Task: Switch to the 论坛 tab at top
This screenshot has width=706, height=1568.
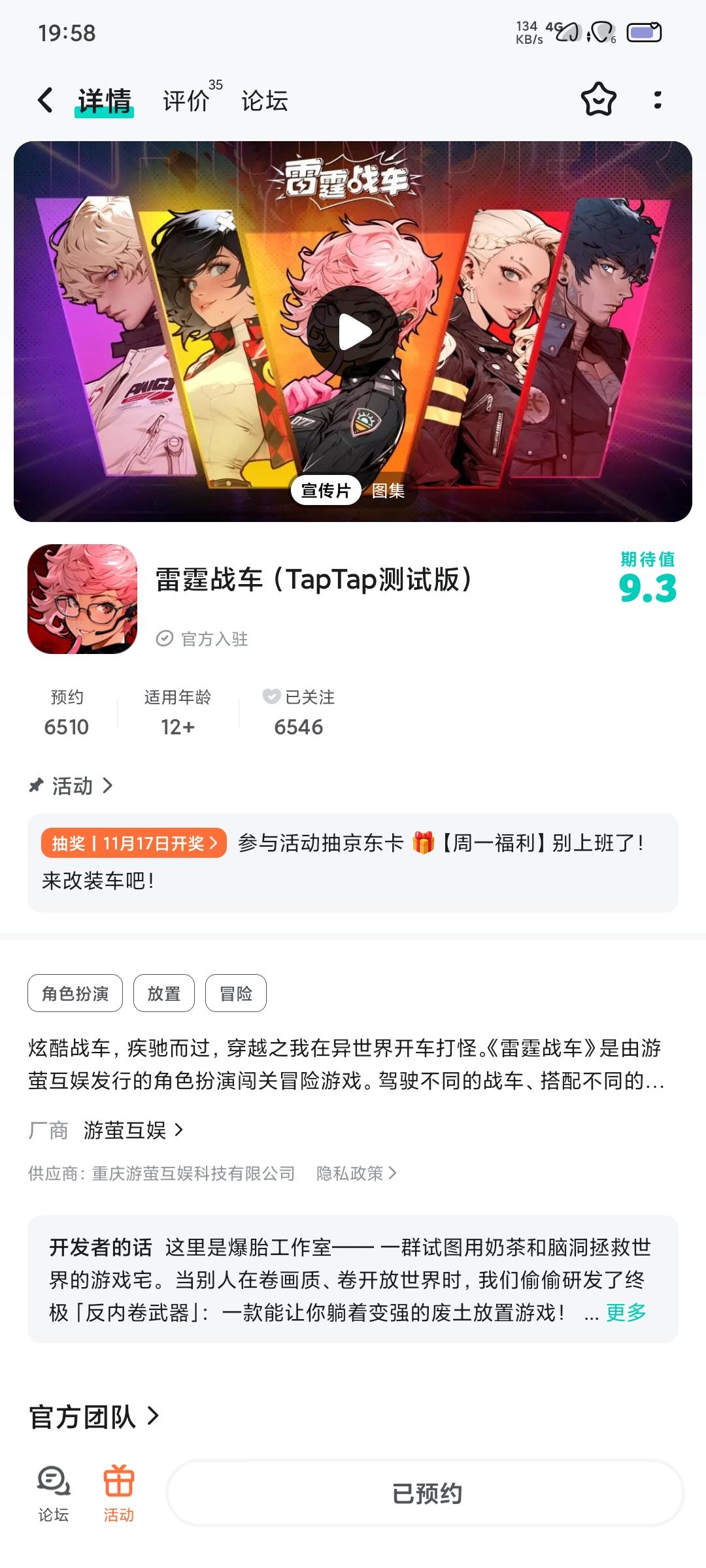Action: point(264,100)
